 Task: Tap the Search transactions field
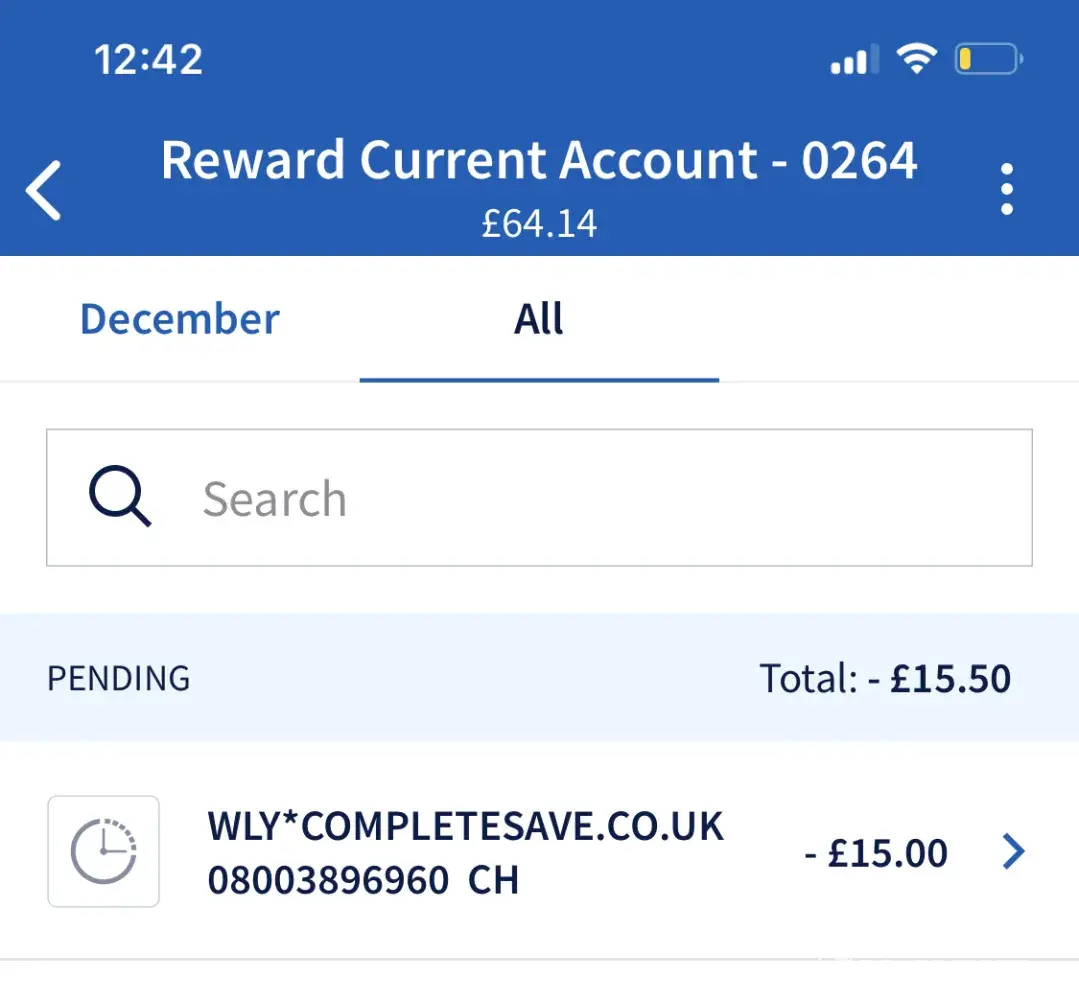click(x=539, y=498)
